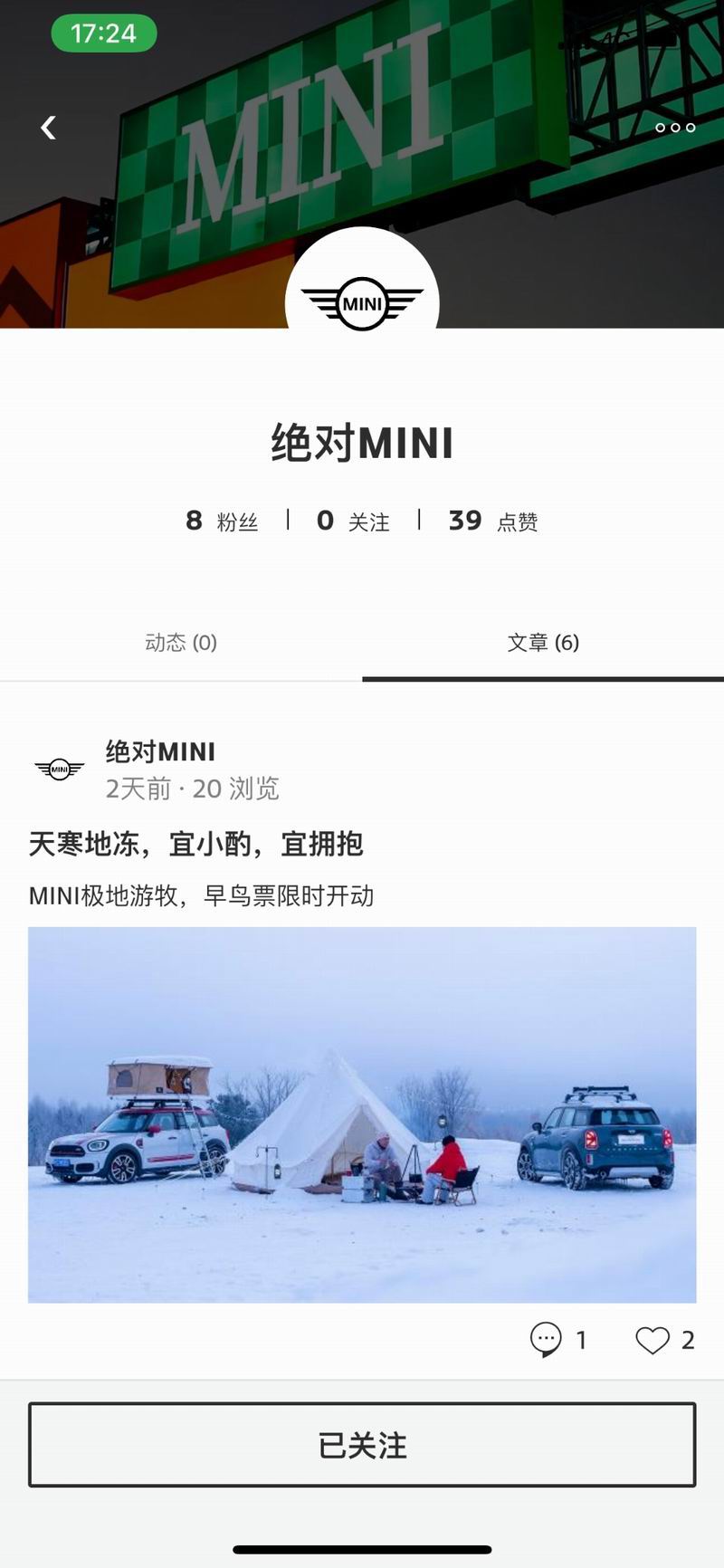Image resolution: width=724 pixels, height=1568 pixels.
Task: Go back using the top-left arrow
Action: [x=49, y=128]
